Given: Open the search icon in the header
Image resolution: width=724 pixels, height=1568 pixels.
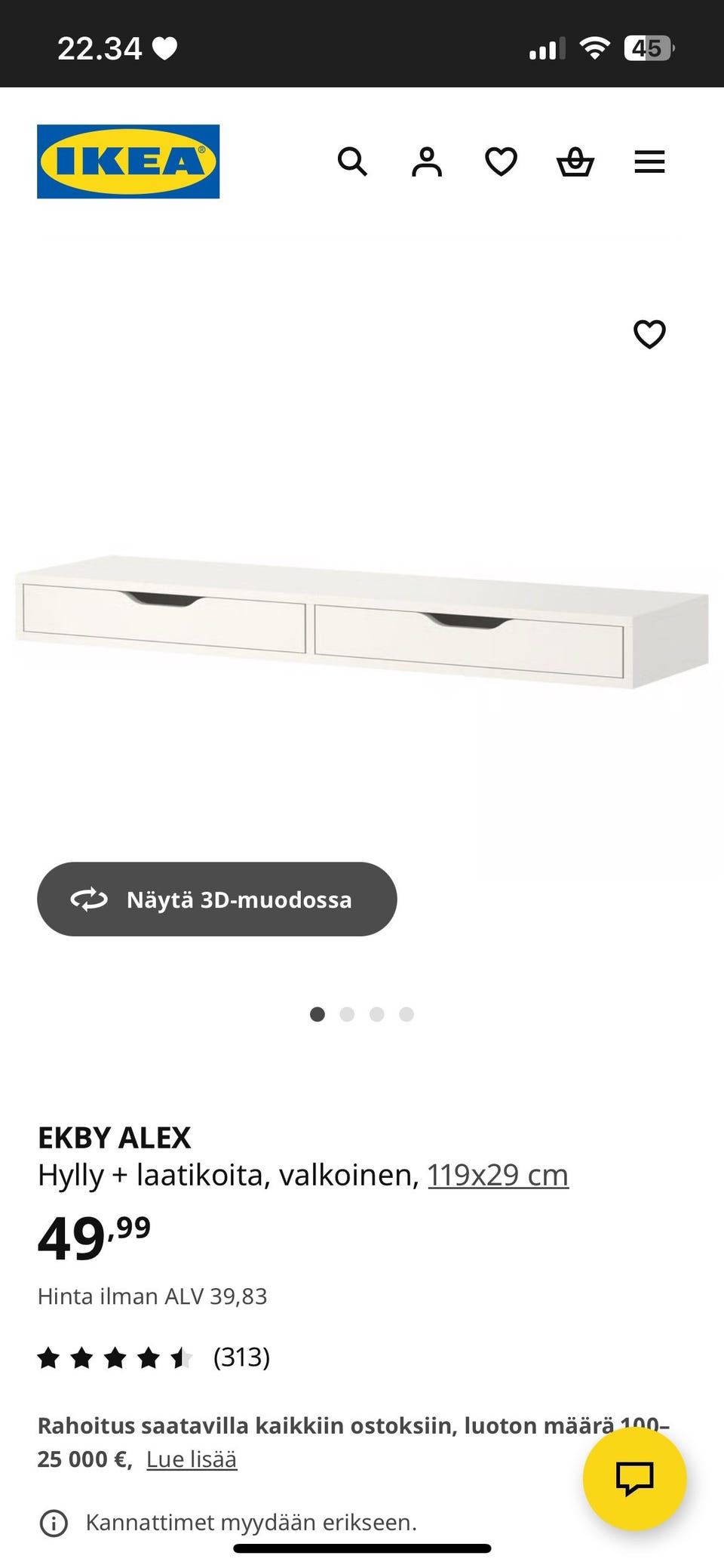Looking at the screenshot, I should [352, 161].
